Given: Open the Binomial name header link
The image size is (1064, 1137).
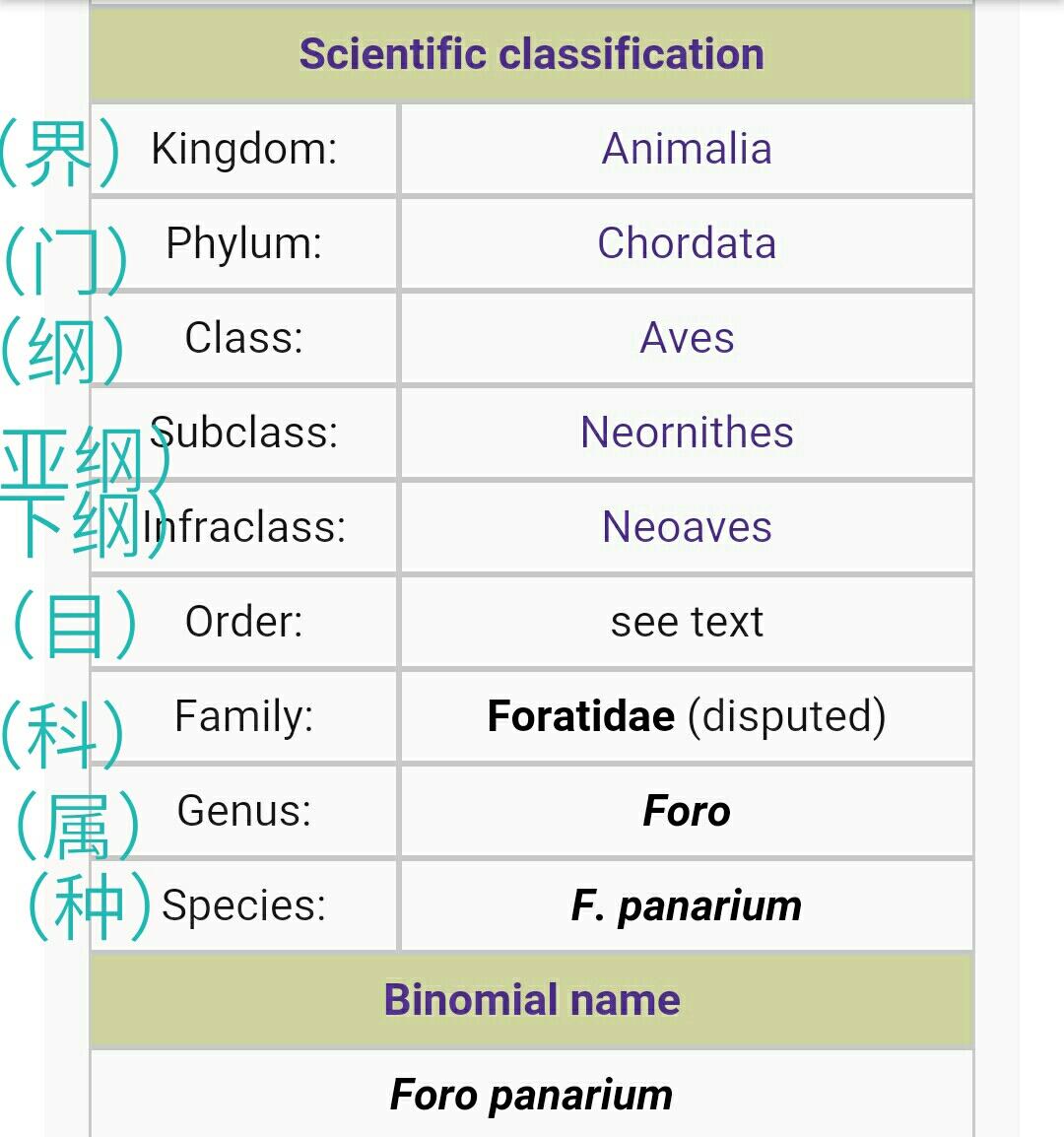Looking at the screenshot, I should tap(531, 1000).
